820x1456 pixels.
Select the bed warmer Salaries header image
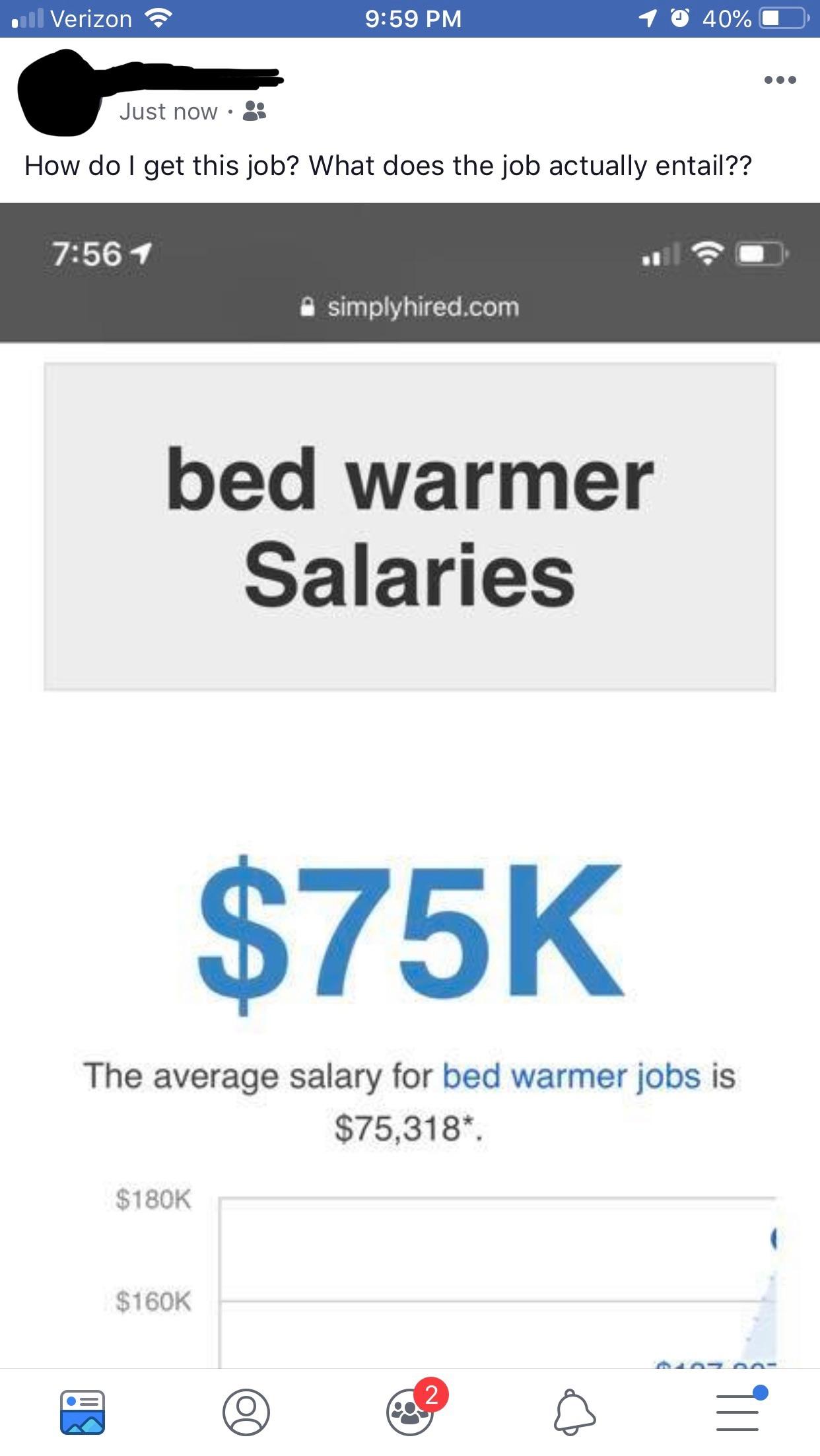(x=410, y=525)
